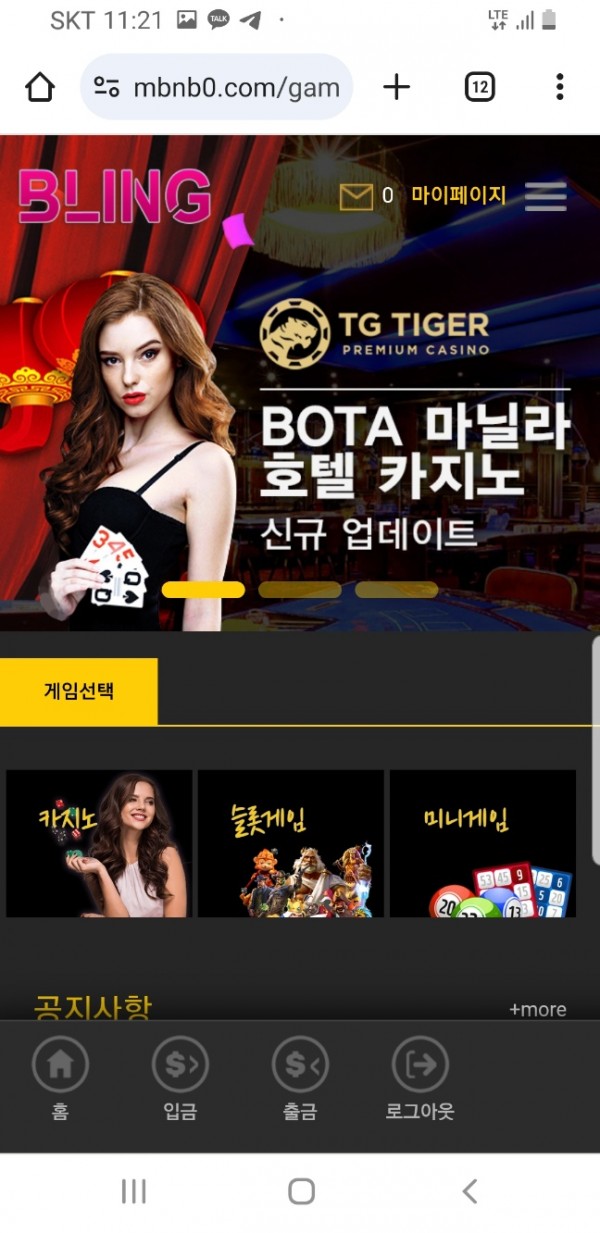Jump to the third banner slide indicator
The height and width of the screenshot is (1233, 600).
(x=396, y=589)
